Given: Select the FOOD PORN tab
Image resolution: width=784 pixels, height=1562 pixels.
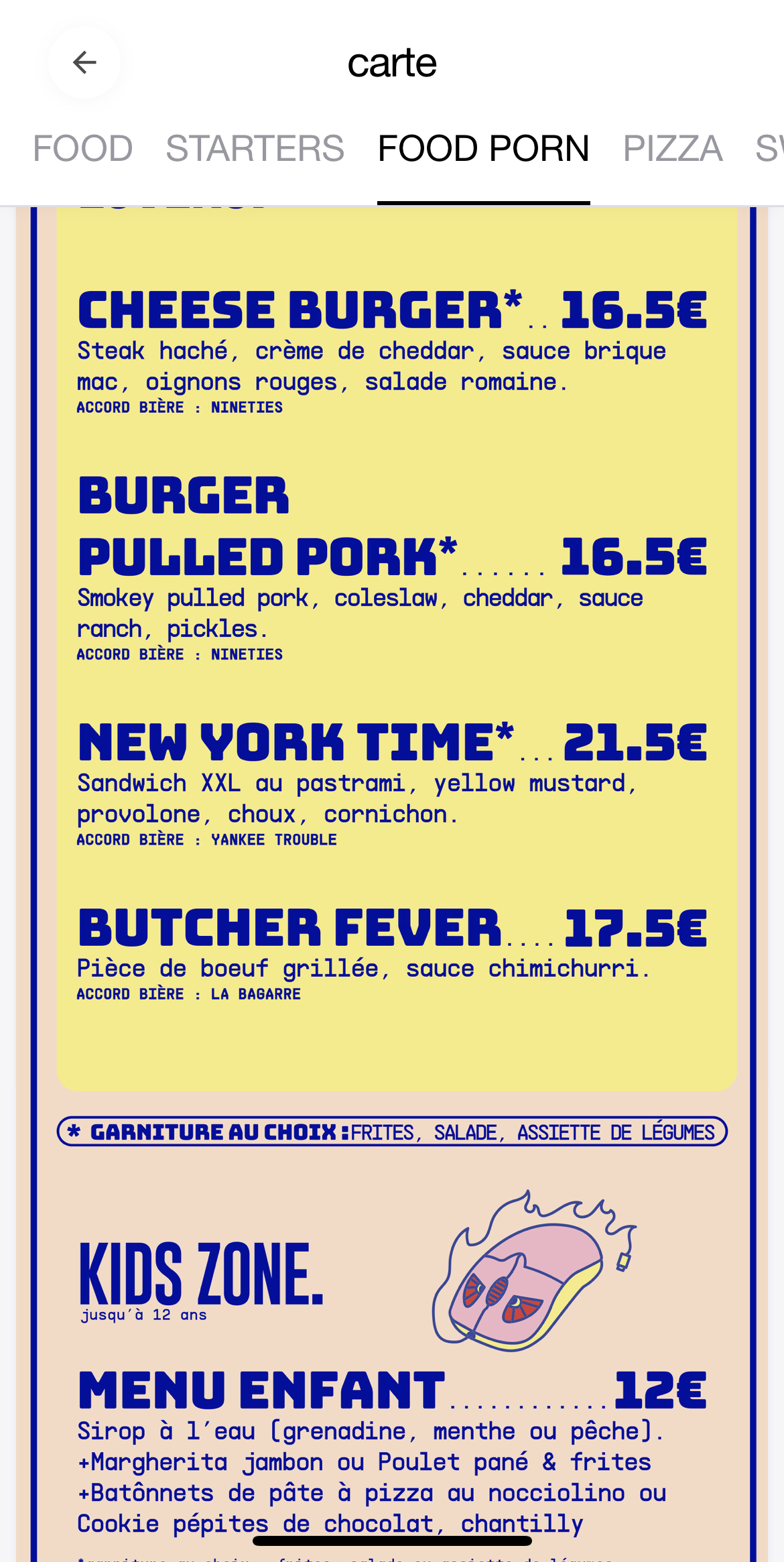Looking at the screenshot, I should [483, 148].
